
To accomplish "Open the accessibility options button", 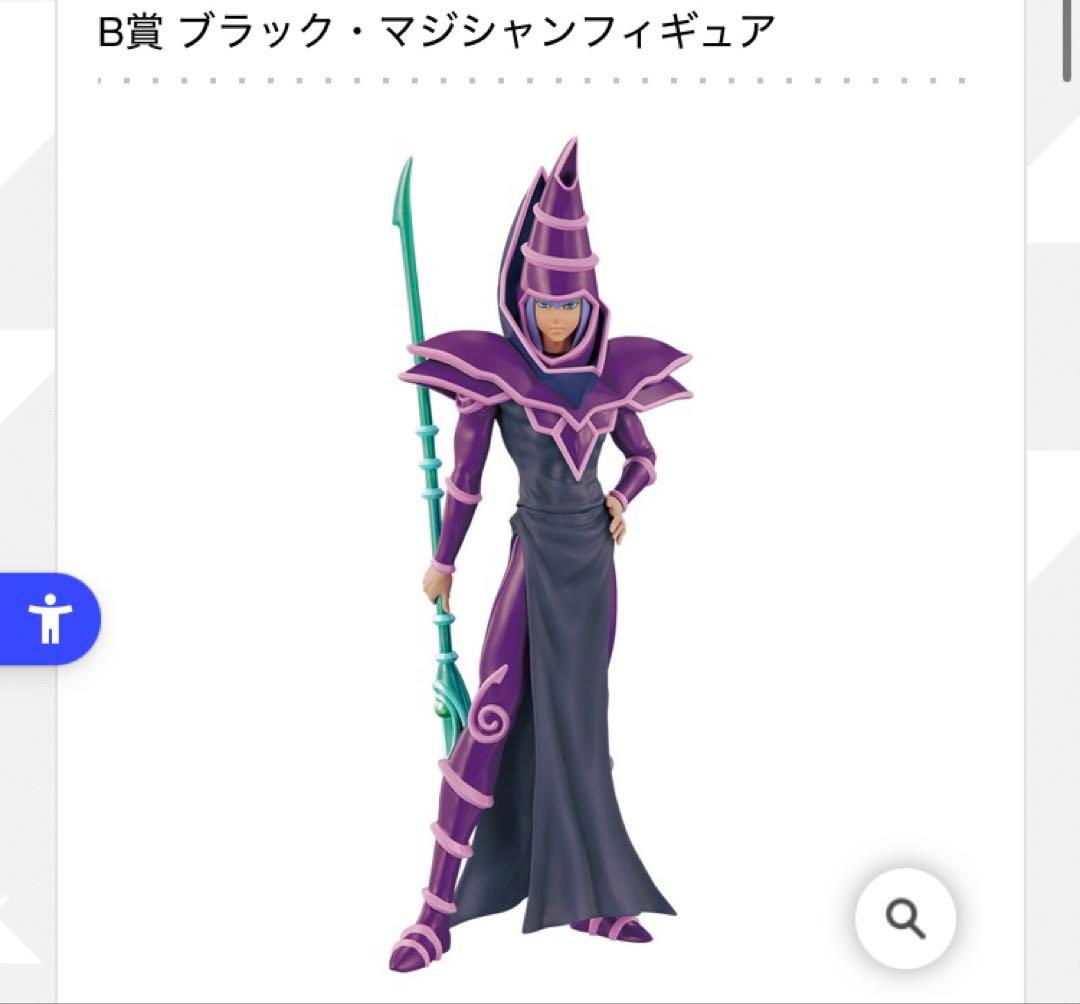I will point(50,619).
